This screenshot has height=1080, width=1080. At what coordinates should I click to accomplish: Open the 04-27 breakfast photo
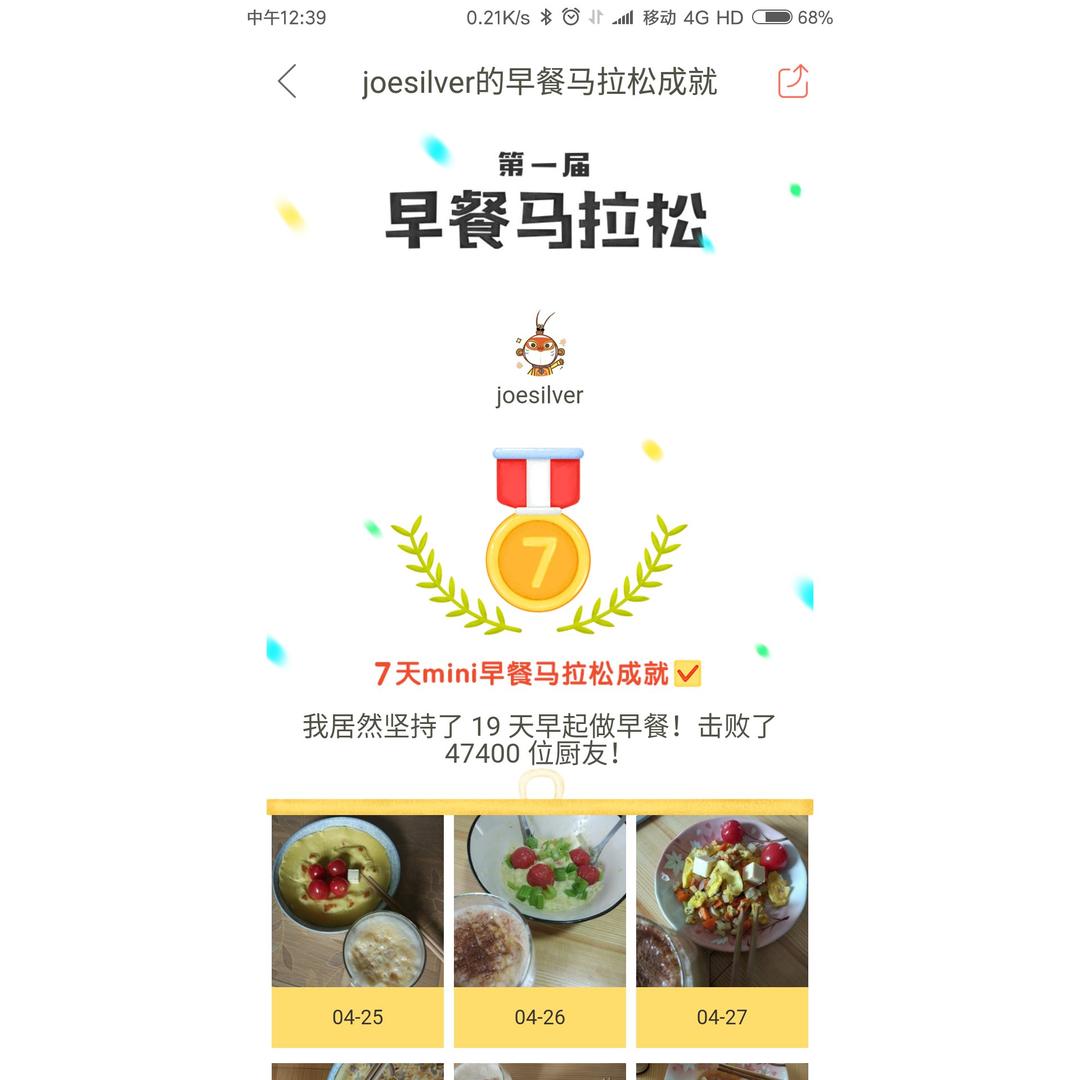(x=721, y=901)
